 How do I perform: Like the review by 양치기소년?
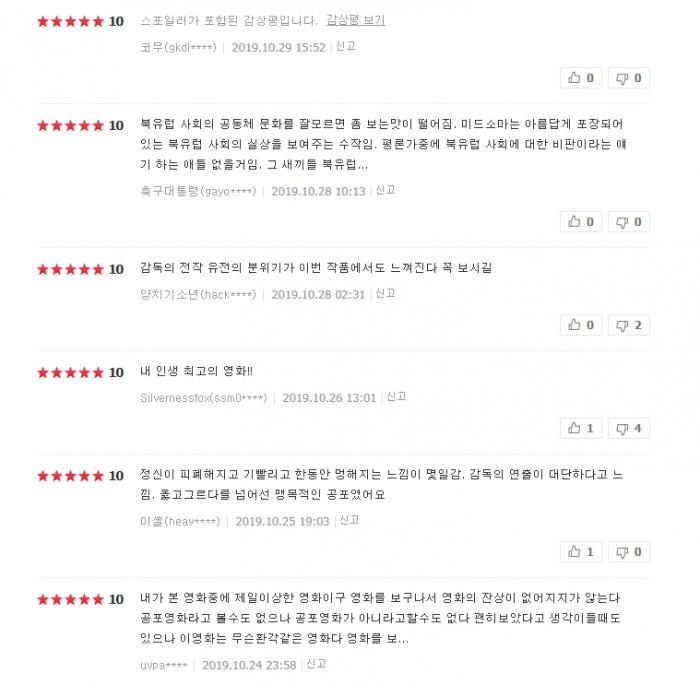point(581,325)
